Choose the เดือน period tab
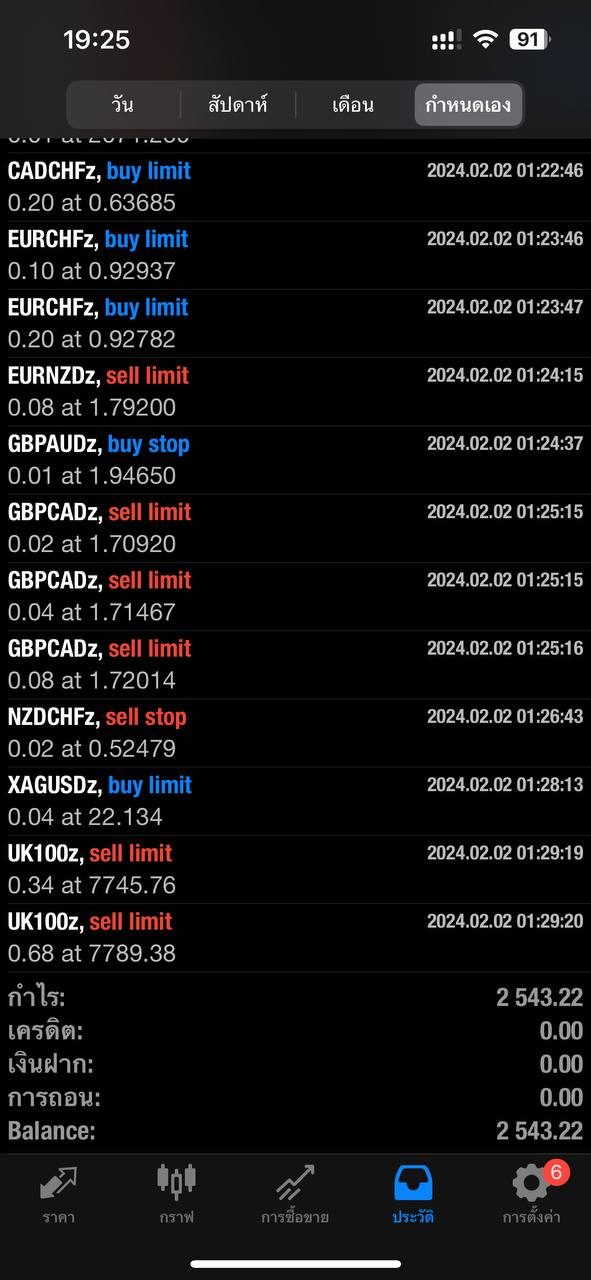Viewport: 591px width, 1280px height. pyautogui.click(x=353, y=104)
